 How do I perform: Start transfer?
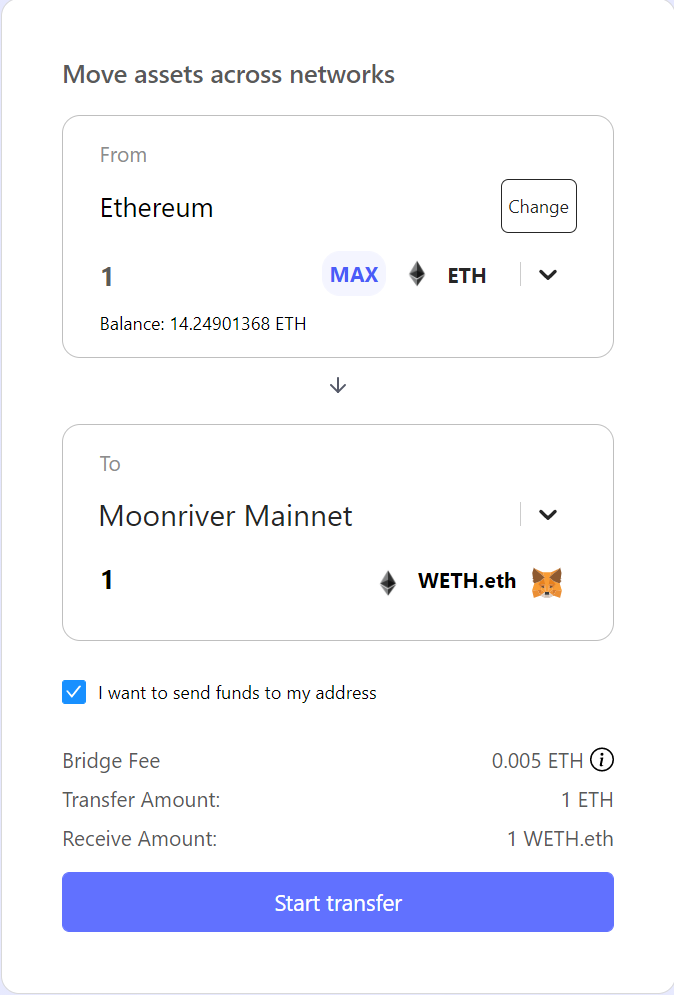338,902
